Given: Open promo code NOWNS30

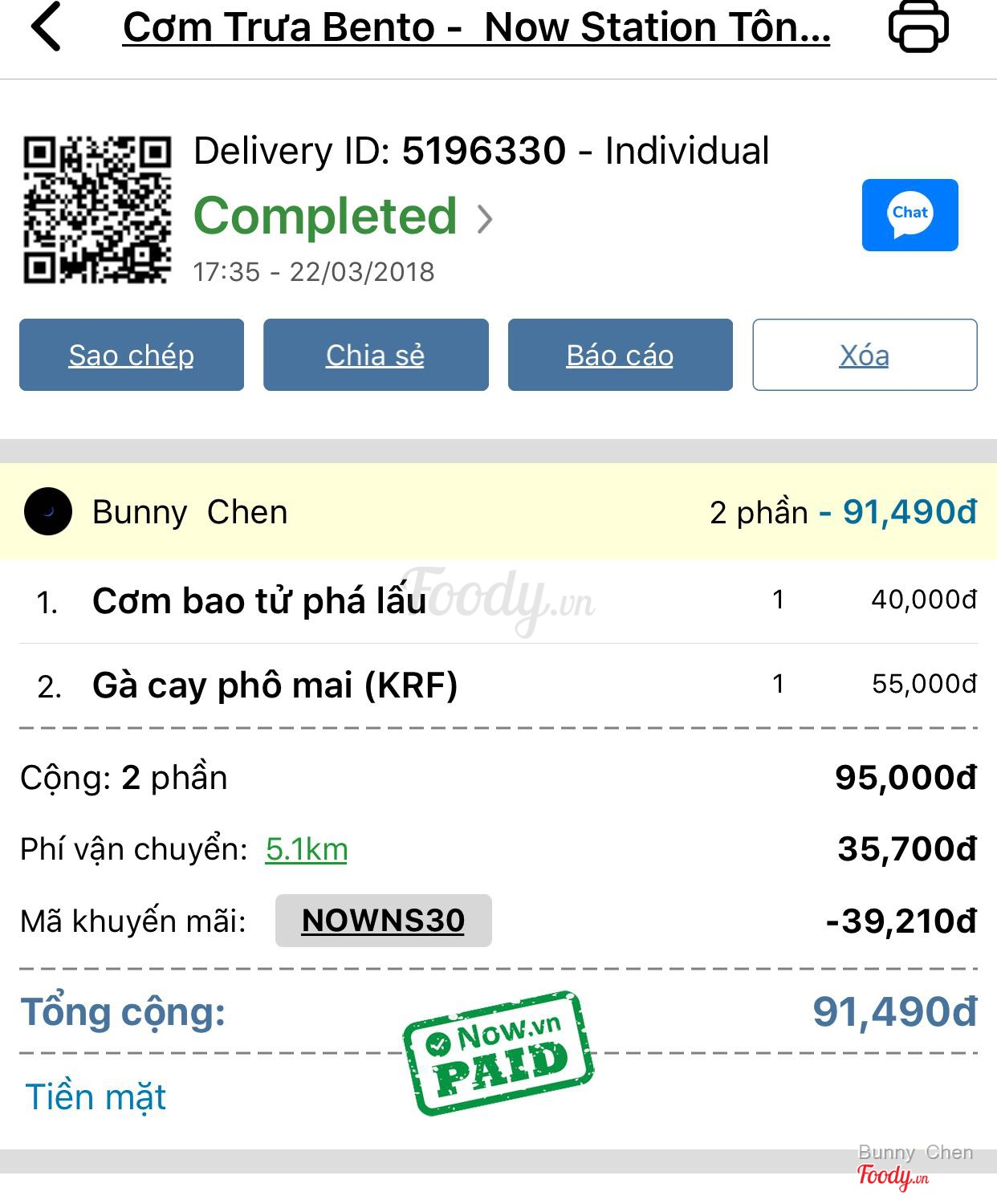Looking at the screenshot, I should pos(383,921).
